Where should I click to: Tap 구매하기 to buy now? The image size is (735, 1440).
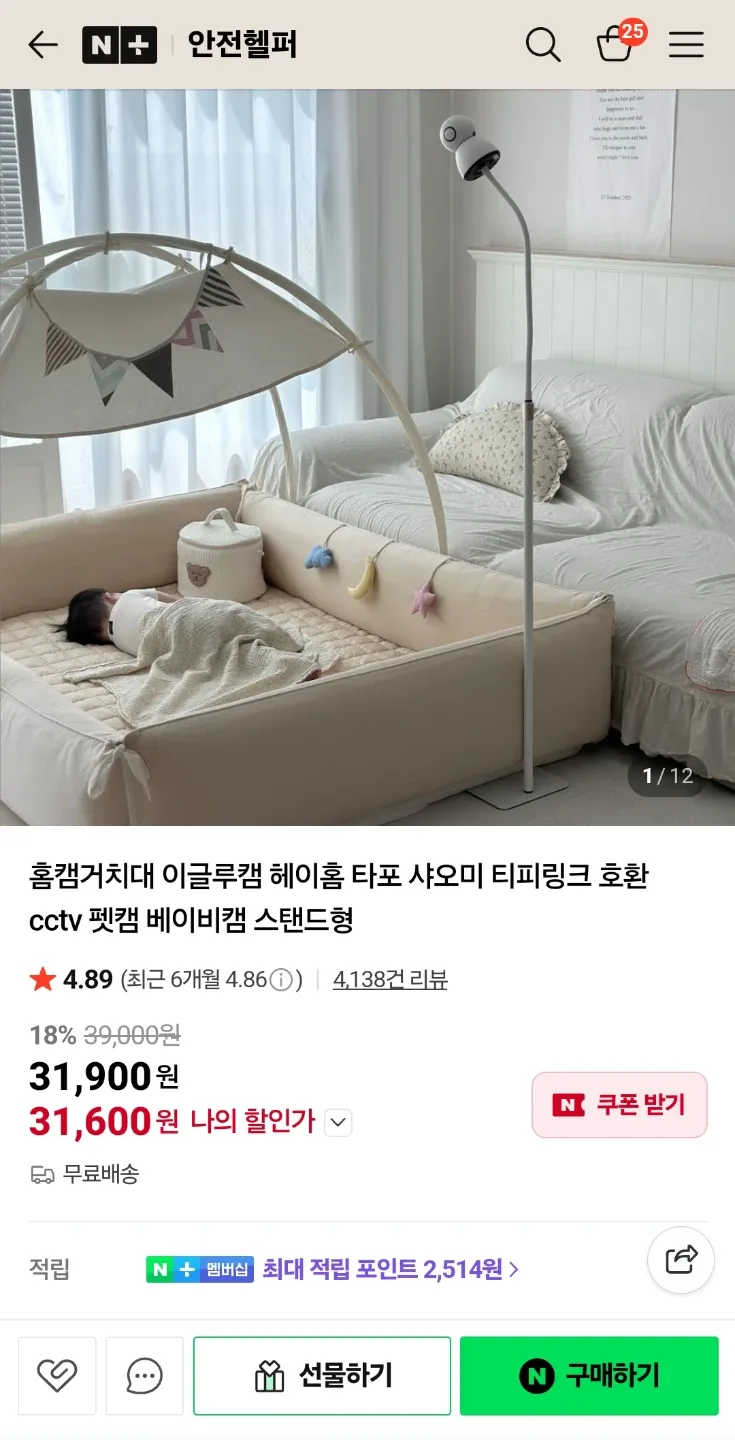589,1376
